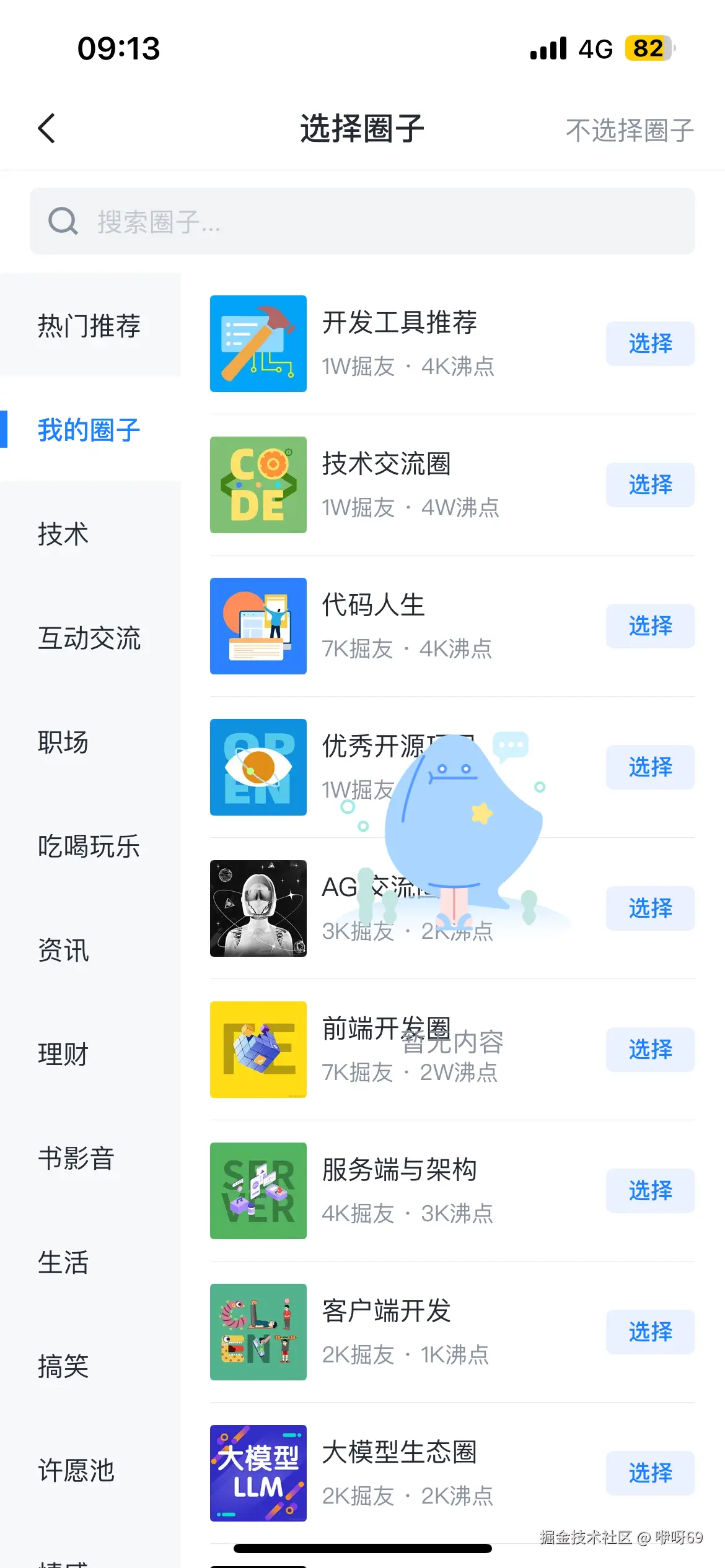This screenshot has height=1568, width=725.
Task: Tap the 开发工具推荐 circle icon
Action: (258, 344)
